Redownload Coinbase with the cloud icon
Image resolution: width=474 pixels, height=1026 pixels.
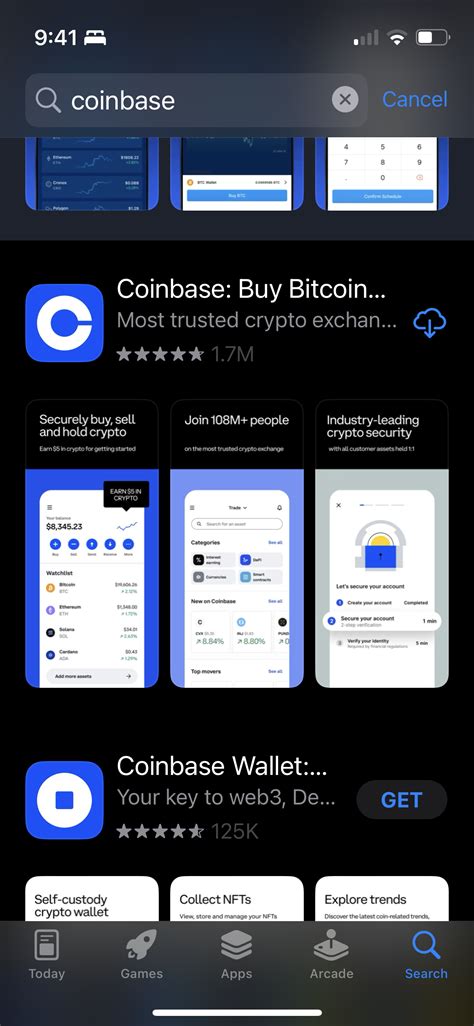(x=430, y=323)
